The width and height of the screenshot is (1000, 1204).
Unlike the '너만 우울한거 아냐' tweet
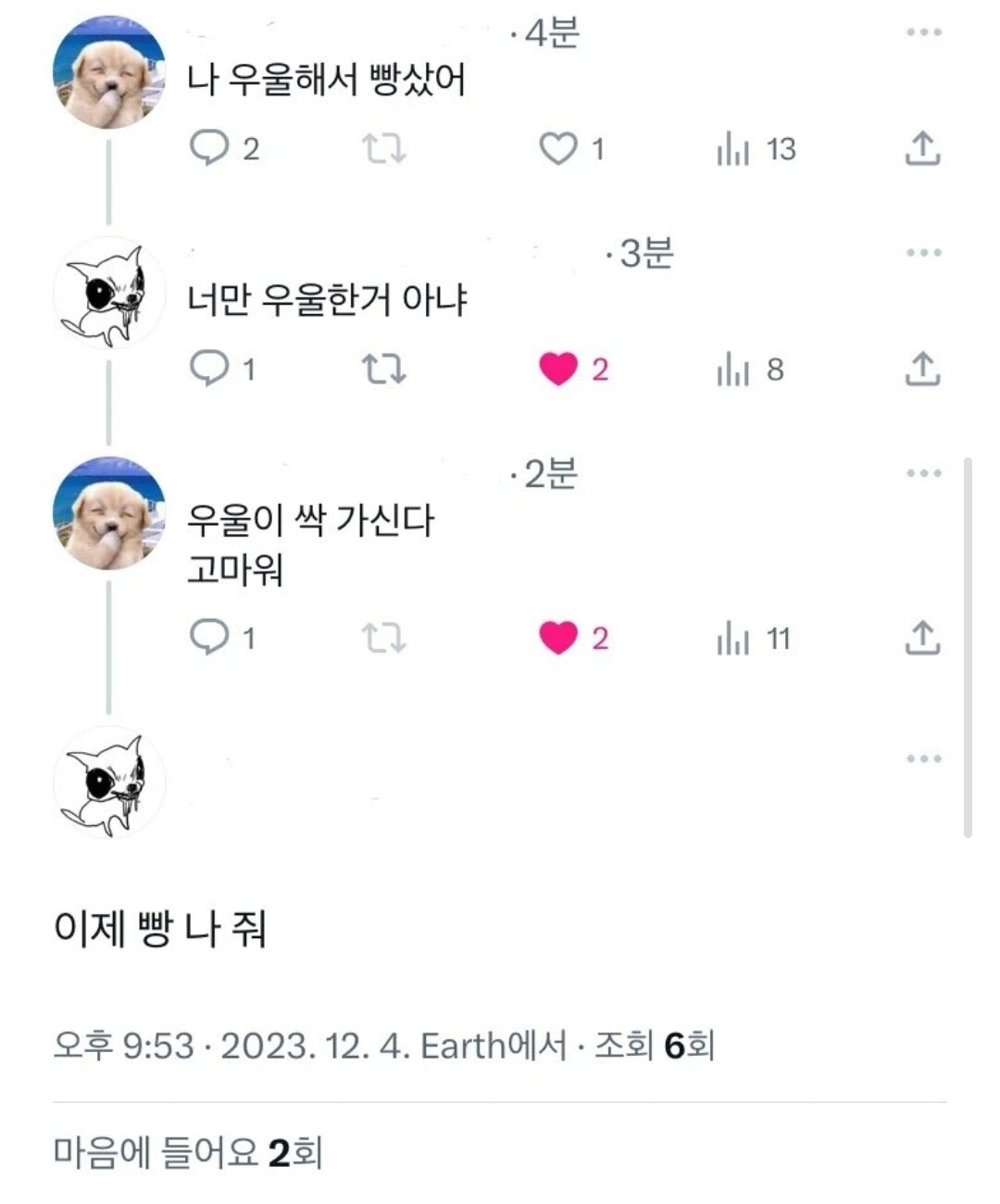[x=558, y=369]
